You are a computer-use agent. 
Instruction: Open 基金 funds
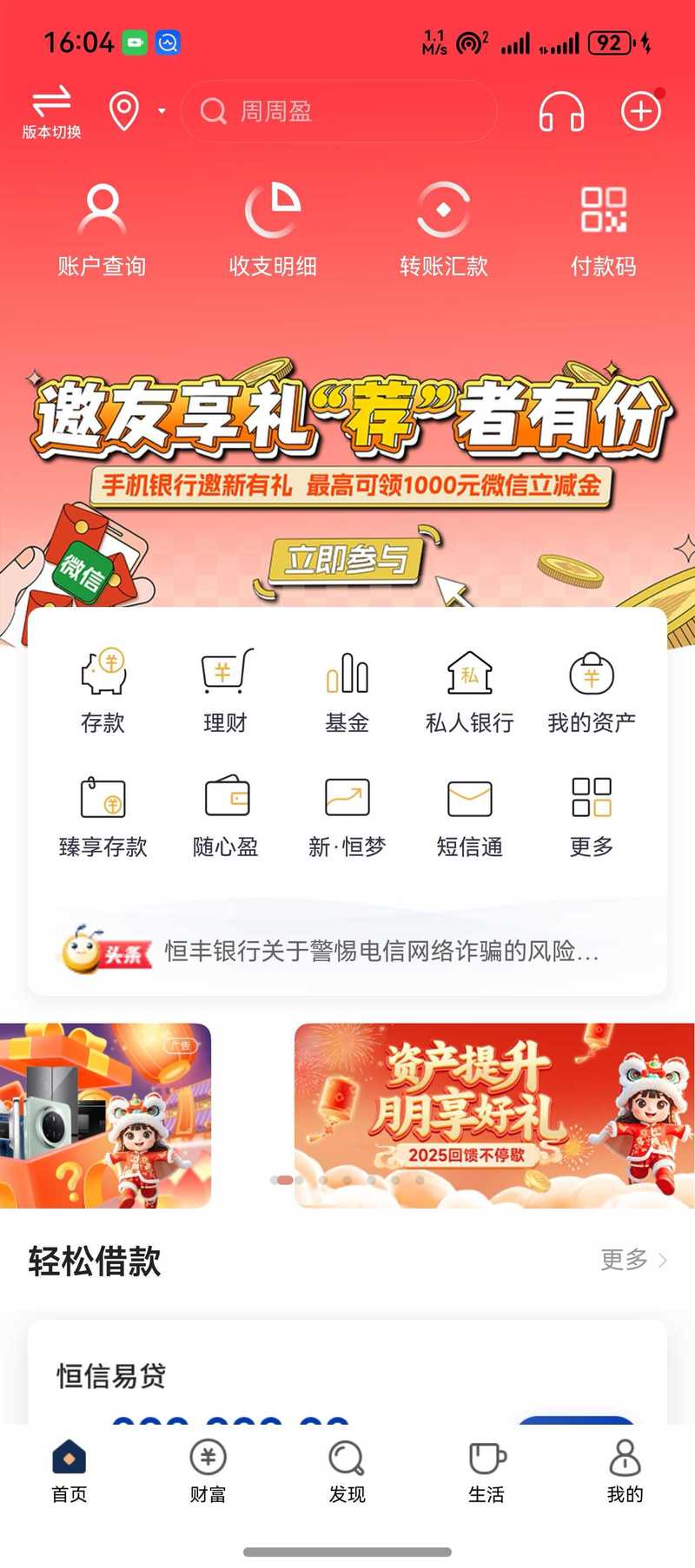(347, 691)
